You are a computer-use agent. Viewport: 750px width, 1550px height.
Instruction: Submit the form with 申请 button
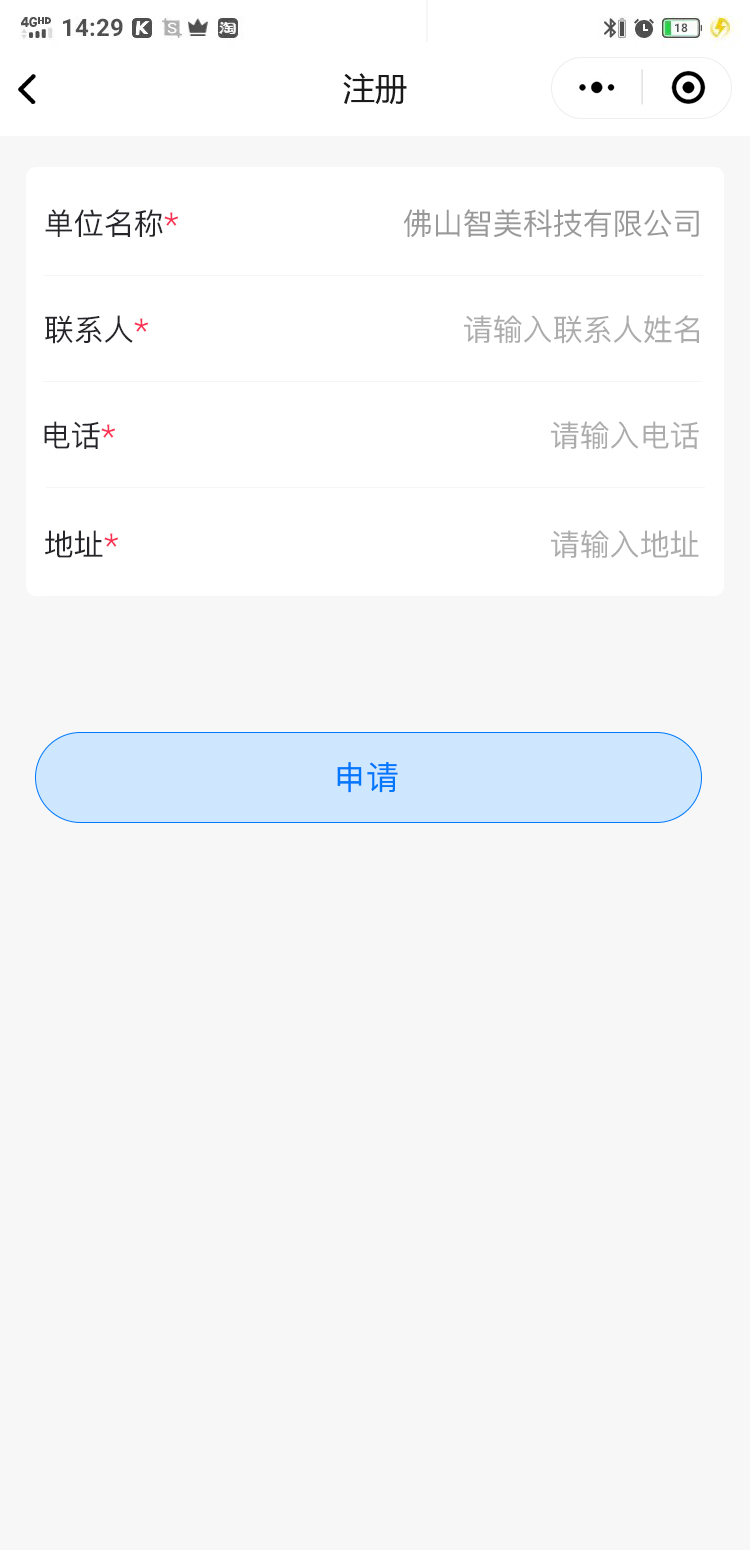[x=368, y=777]
